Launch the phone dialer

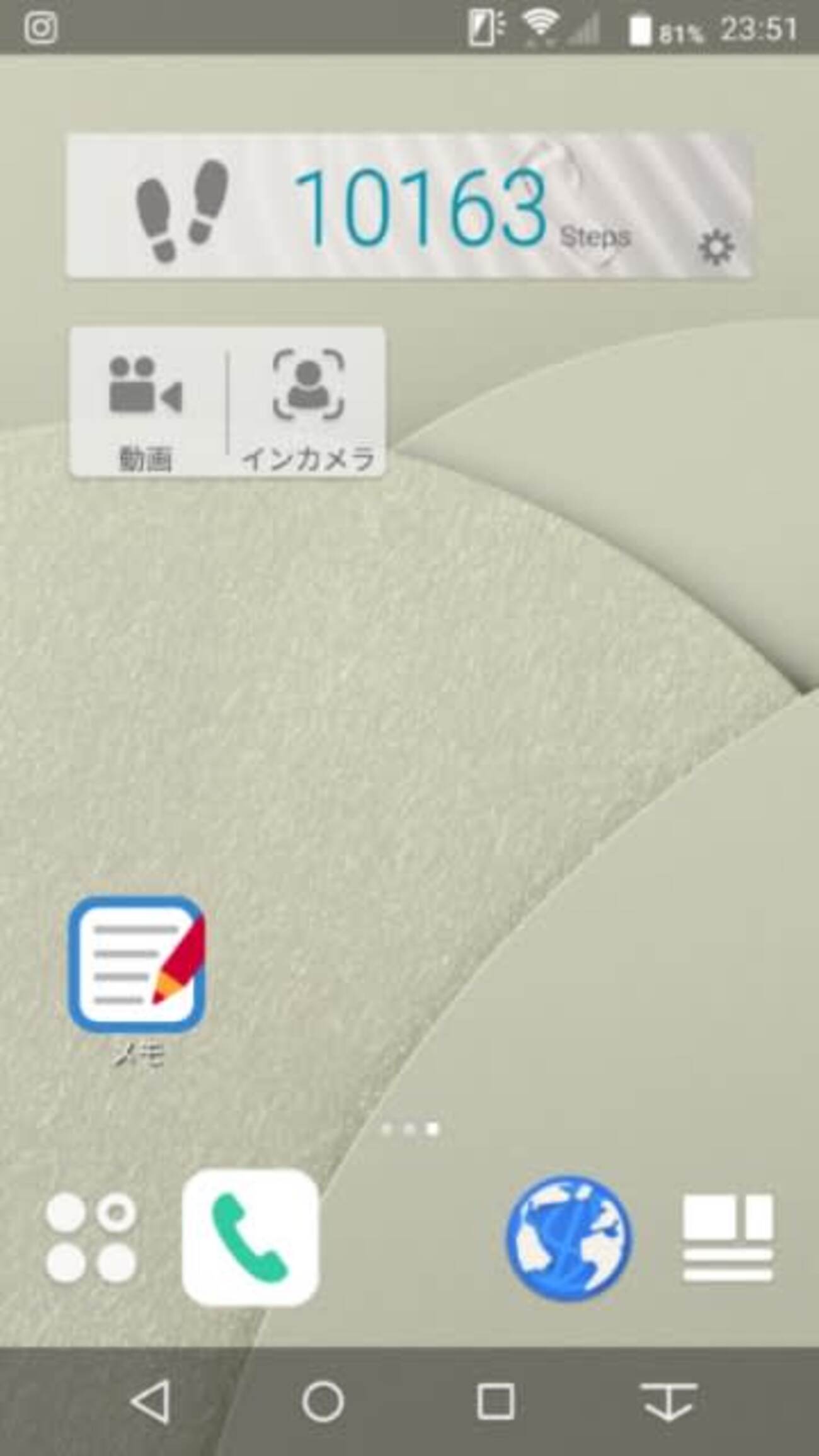pos(250,1238)
